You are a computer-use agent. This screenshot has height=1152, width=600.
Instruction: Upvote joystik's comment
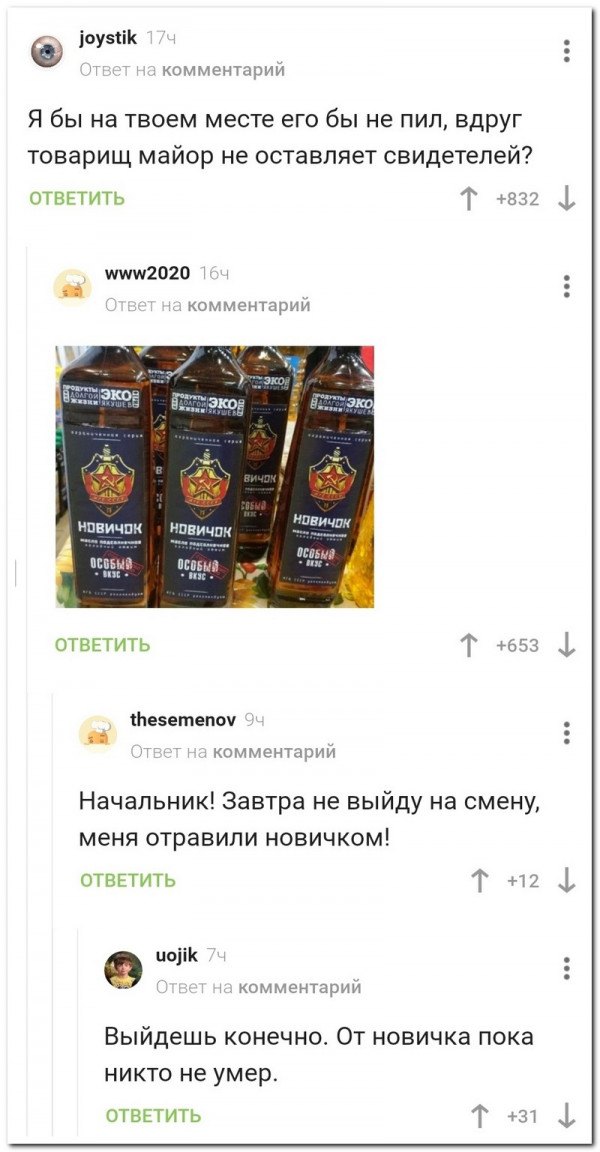pos(467,198)
